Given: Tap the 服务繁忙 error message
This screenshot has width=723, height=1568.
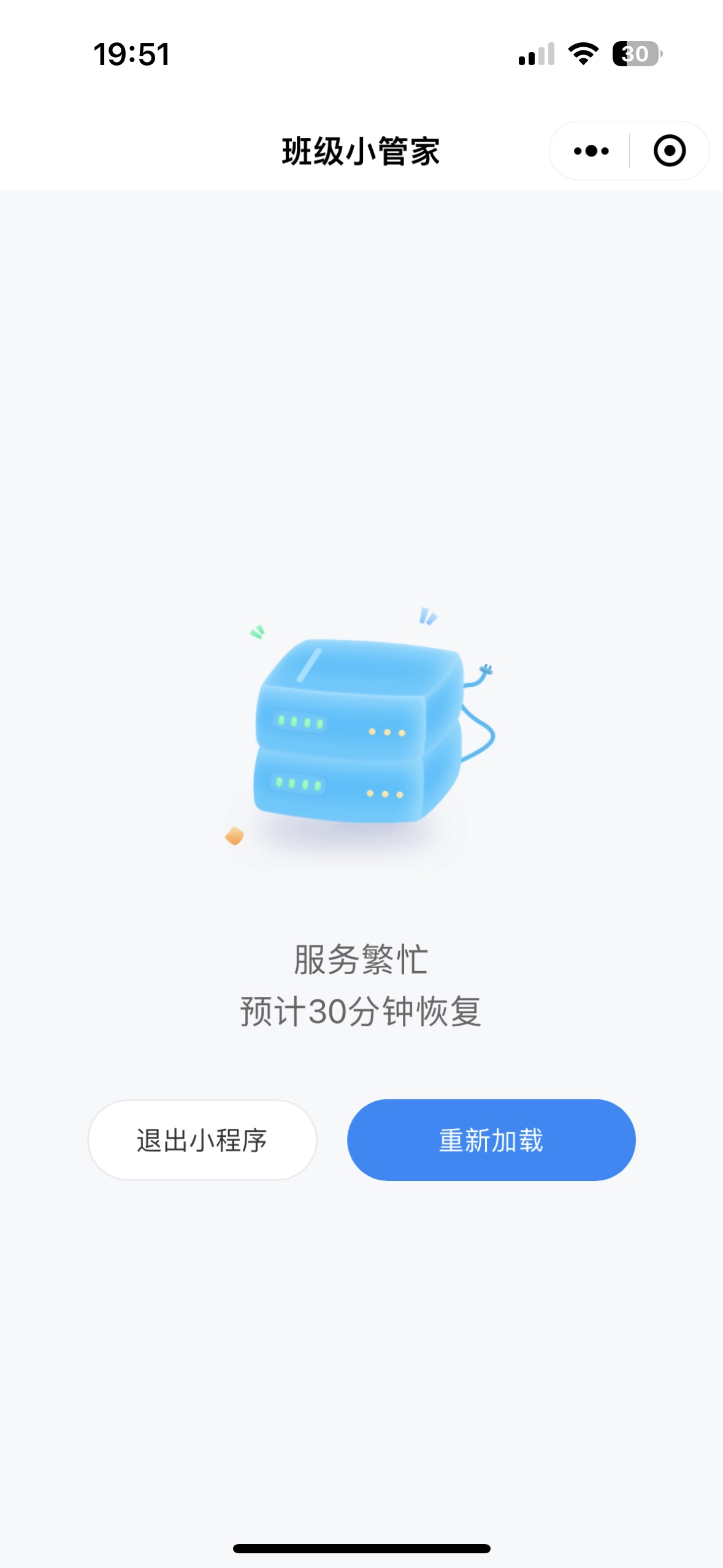Looking at the screenshot, I should pyautogui.click(x=361, y=961).
